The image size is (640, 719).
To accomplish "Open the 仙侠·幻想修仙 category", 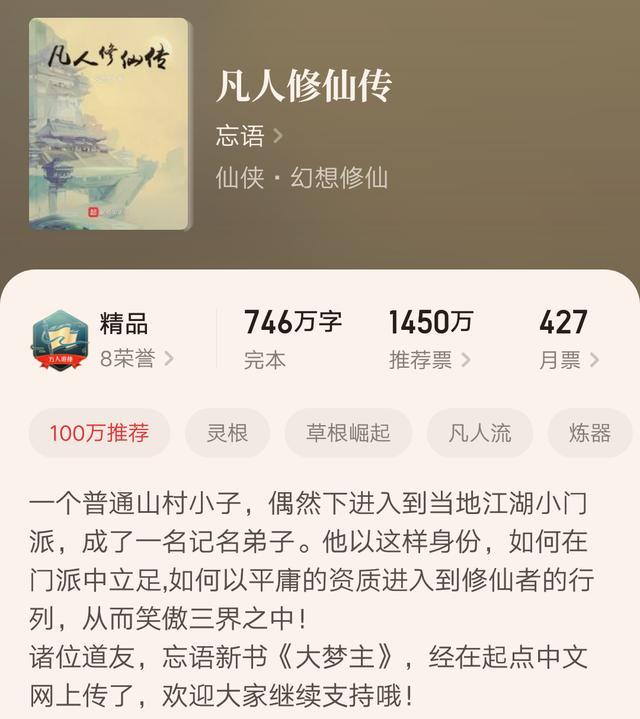I will tap(301, 178).
